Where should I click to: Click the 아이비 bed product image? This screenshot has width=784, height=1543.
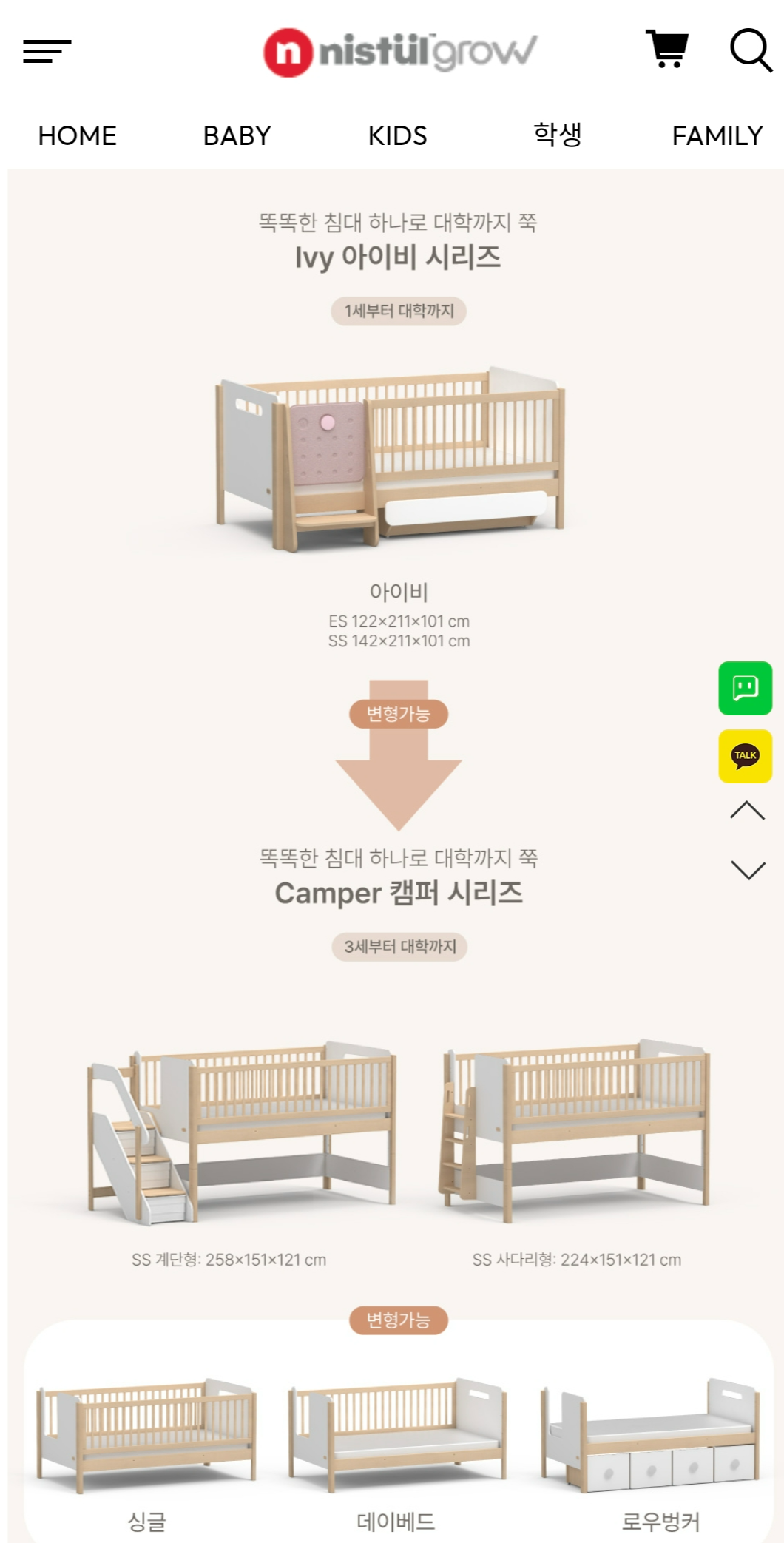point(390,459)
